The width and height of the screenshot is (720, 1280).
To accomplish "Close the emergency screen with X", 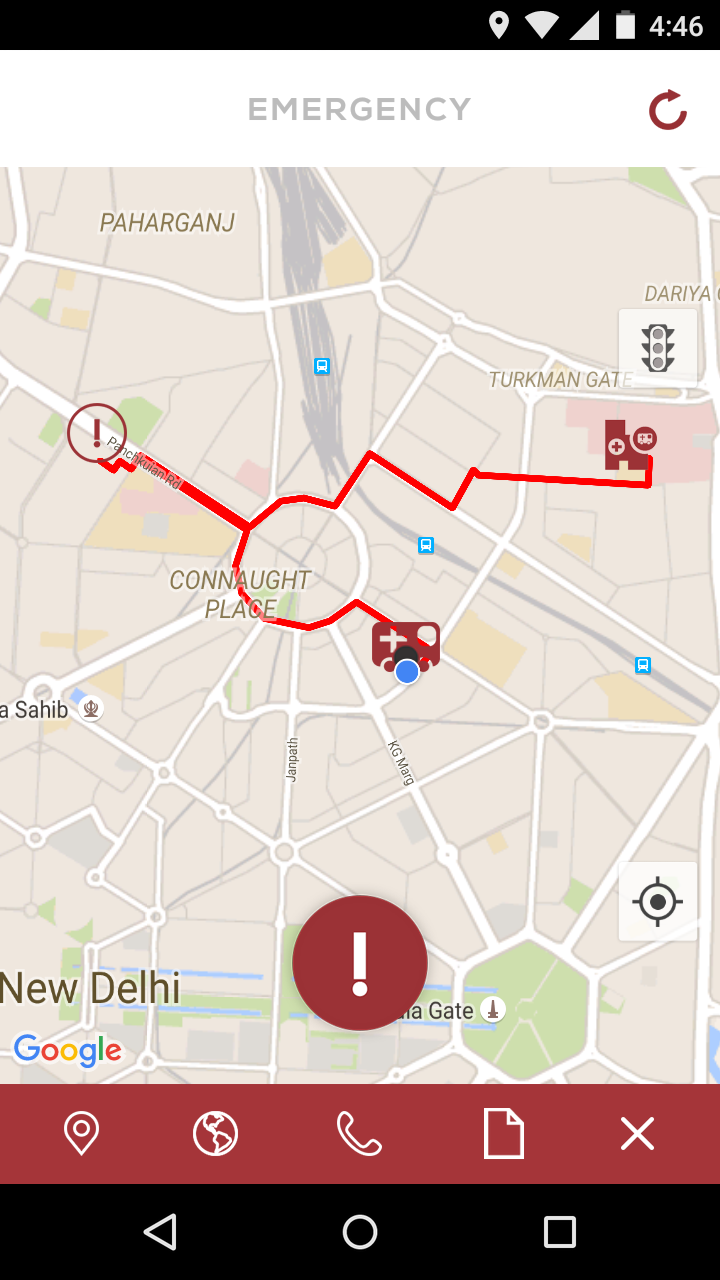I will [x=637, y=1134].
